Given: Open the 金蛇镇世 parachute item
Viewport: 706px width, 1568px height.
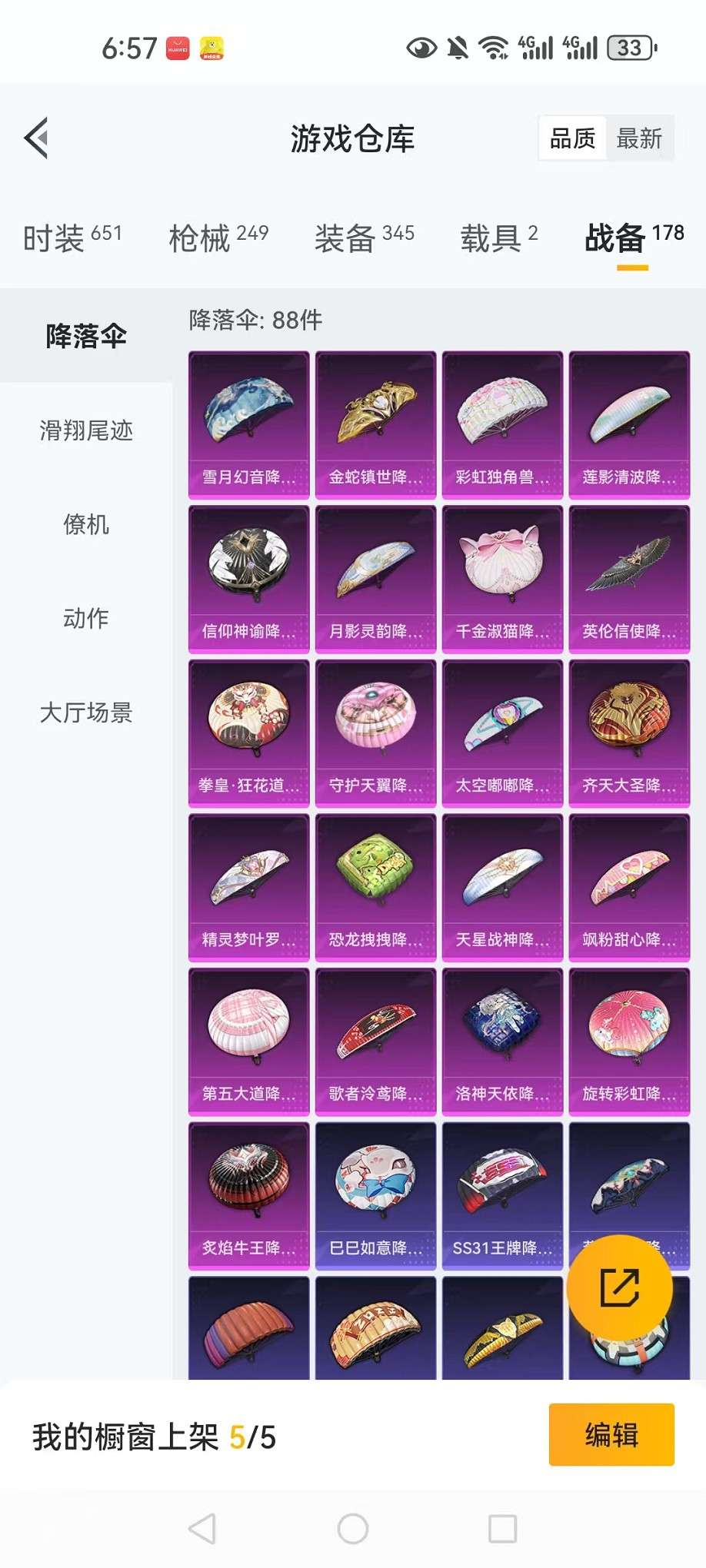Looking at the screenshot, I should tap(375, 425).
